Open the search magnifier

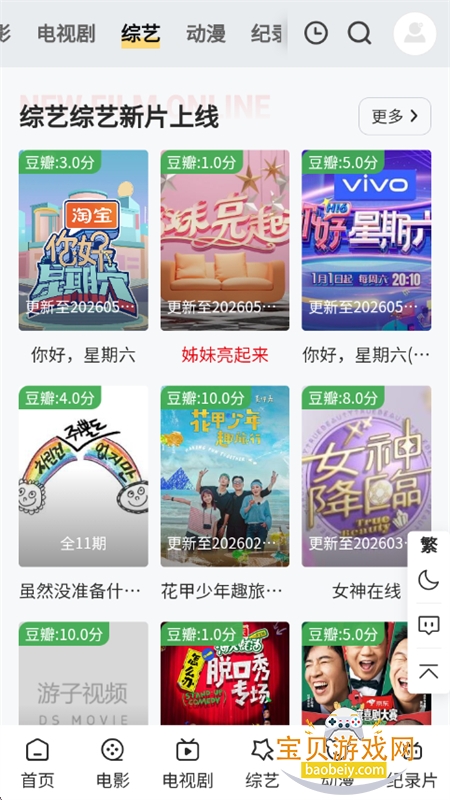[359, 34]
